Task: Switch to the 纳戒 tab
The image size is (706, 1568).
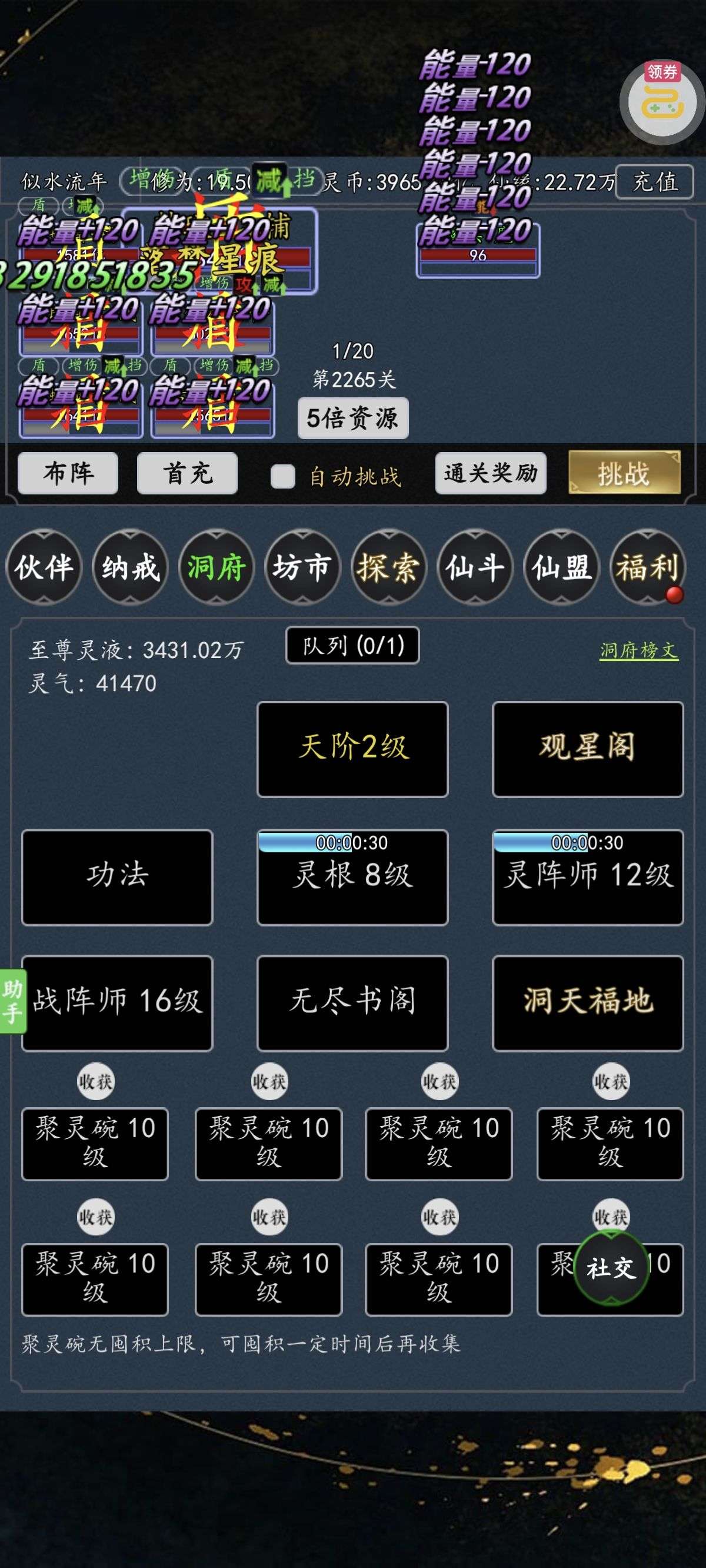Action: 130,567
